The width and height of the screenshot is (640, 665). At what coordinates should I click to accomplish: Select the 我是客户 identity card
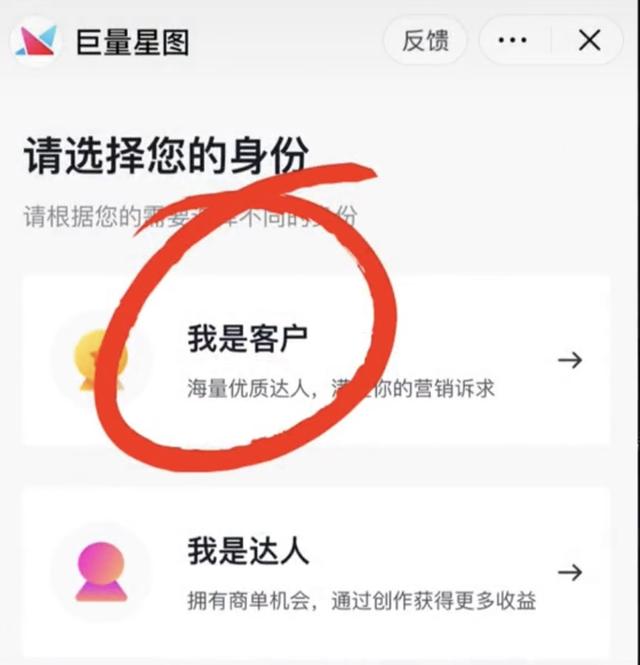coord(316,360)
